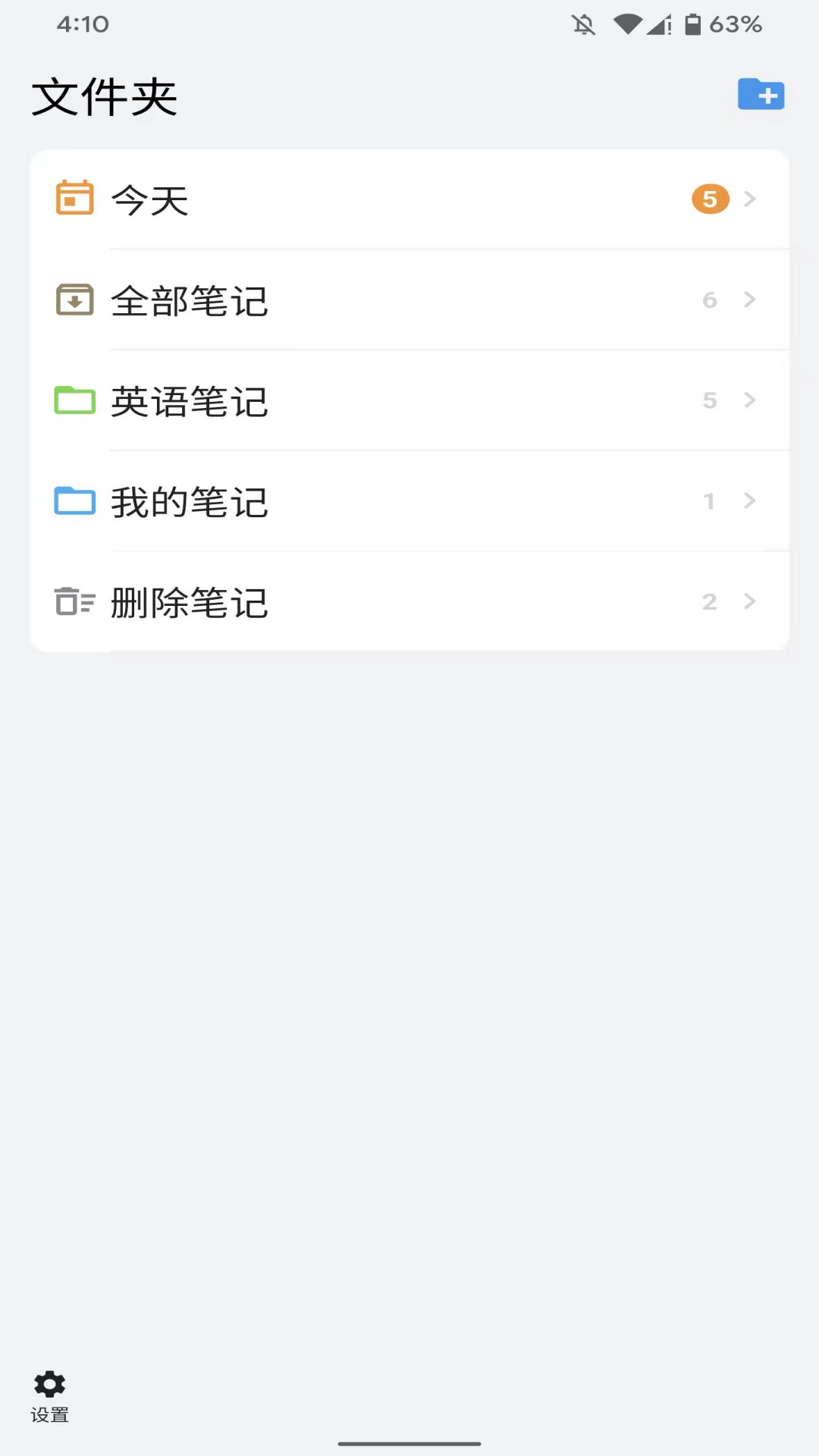Expand the 今天 folder via its chevron

[749, 199]
